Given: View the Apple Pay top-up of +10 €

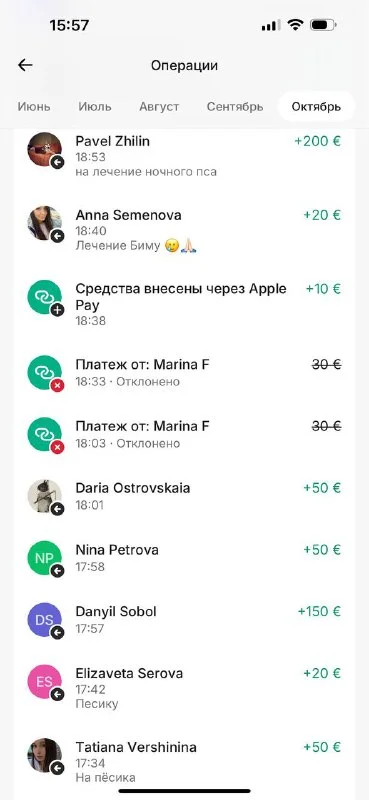Looking at the screenshot, I should (184, 304).
